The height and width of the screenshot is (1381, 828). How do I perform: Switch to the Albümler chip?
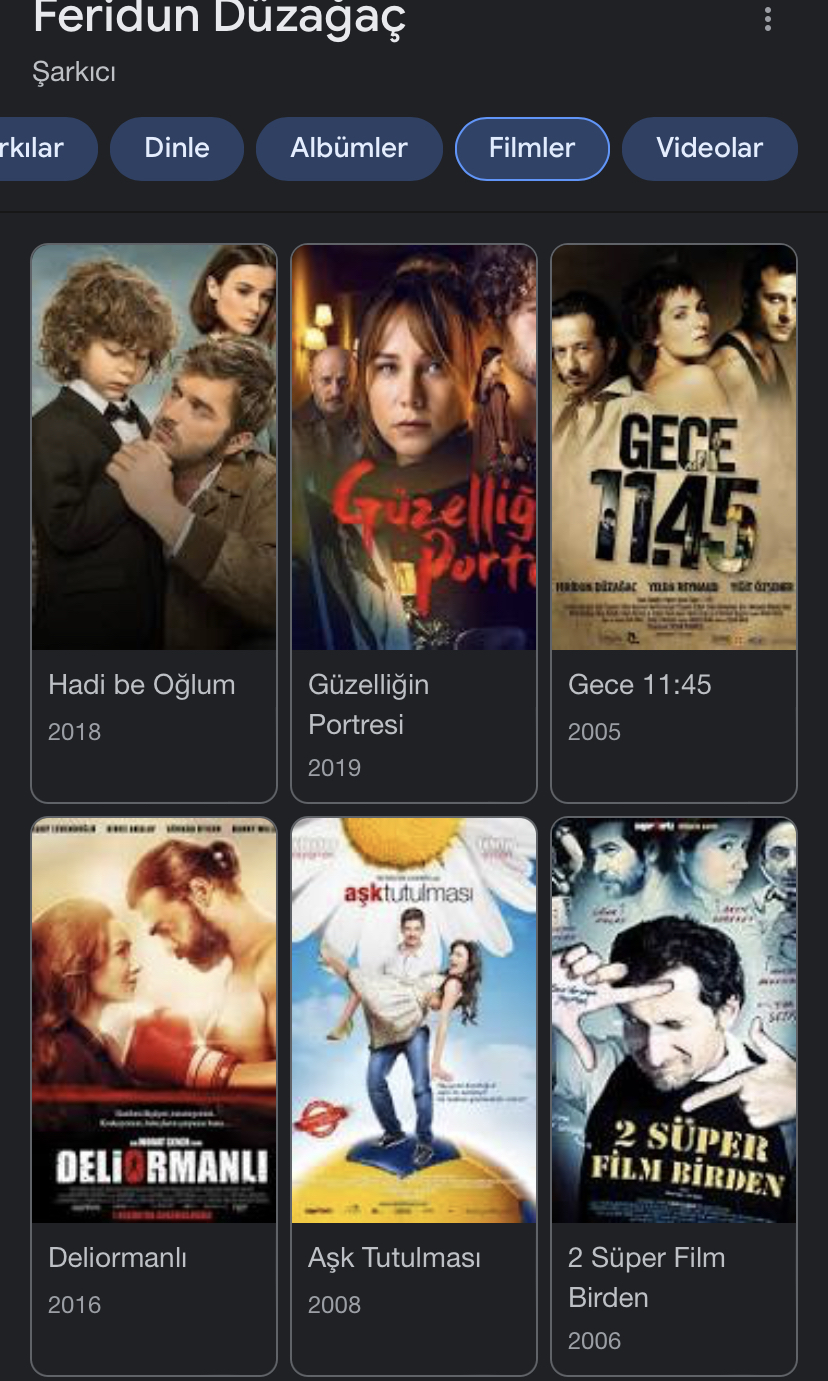pos(349,149)
